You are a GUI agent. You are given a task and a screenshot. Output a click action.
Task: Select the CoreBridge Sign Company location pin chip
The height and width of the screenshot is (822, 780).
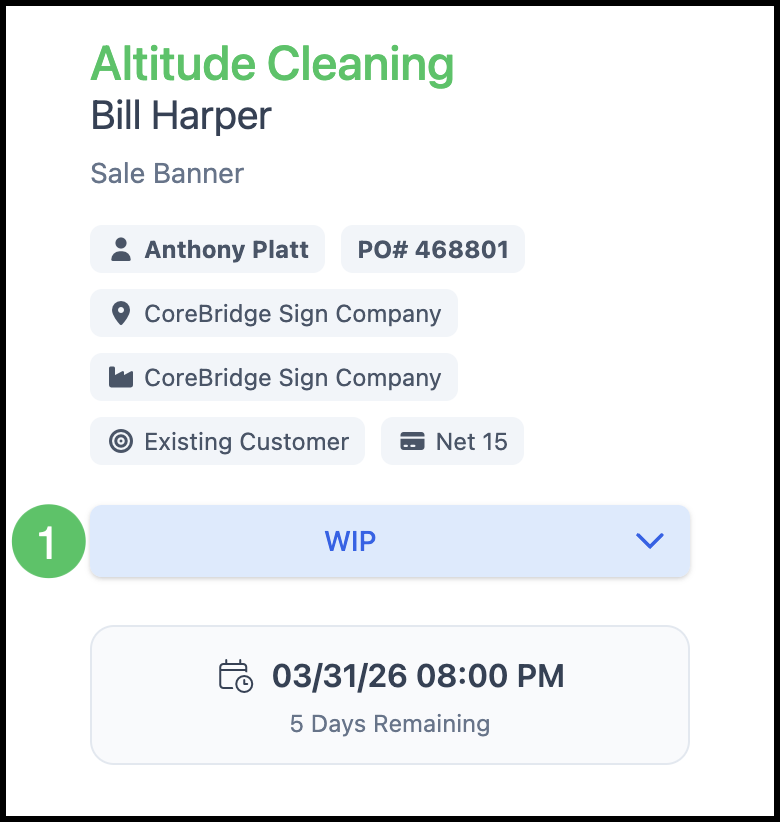click(x=274, y=313)
